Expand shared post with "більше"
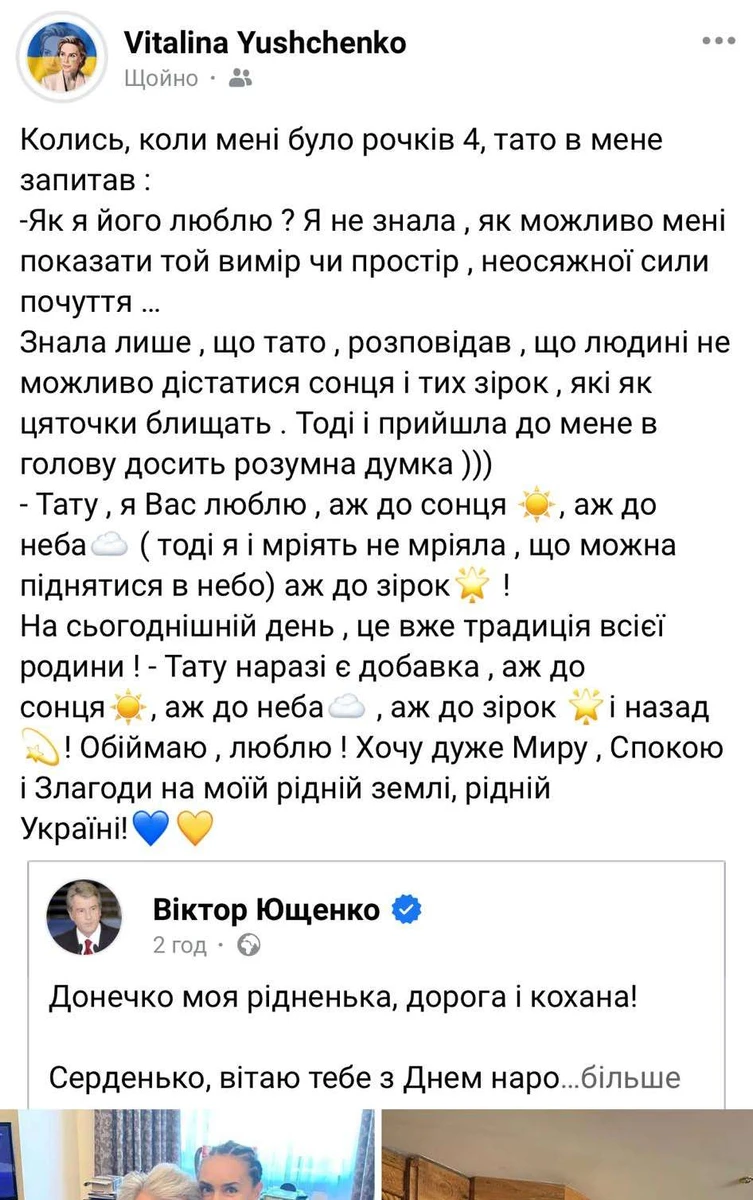Viewport: 753px width, 1200px height. (631, 1078)
